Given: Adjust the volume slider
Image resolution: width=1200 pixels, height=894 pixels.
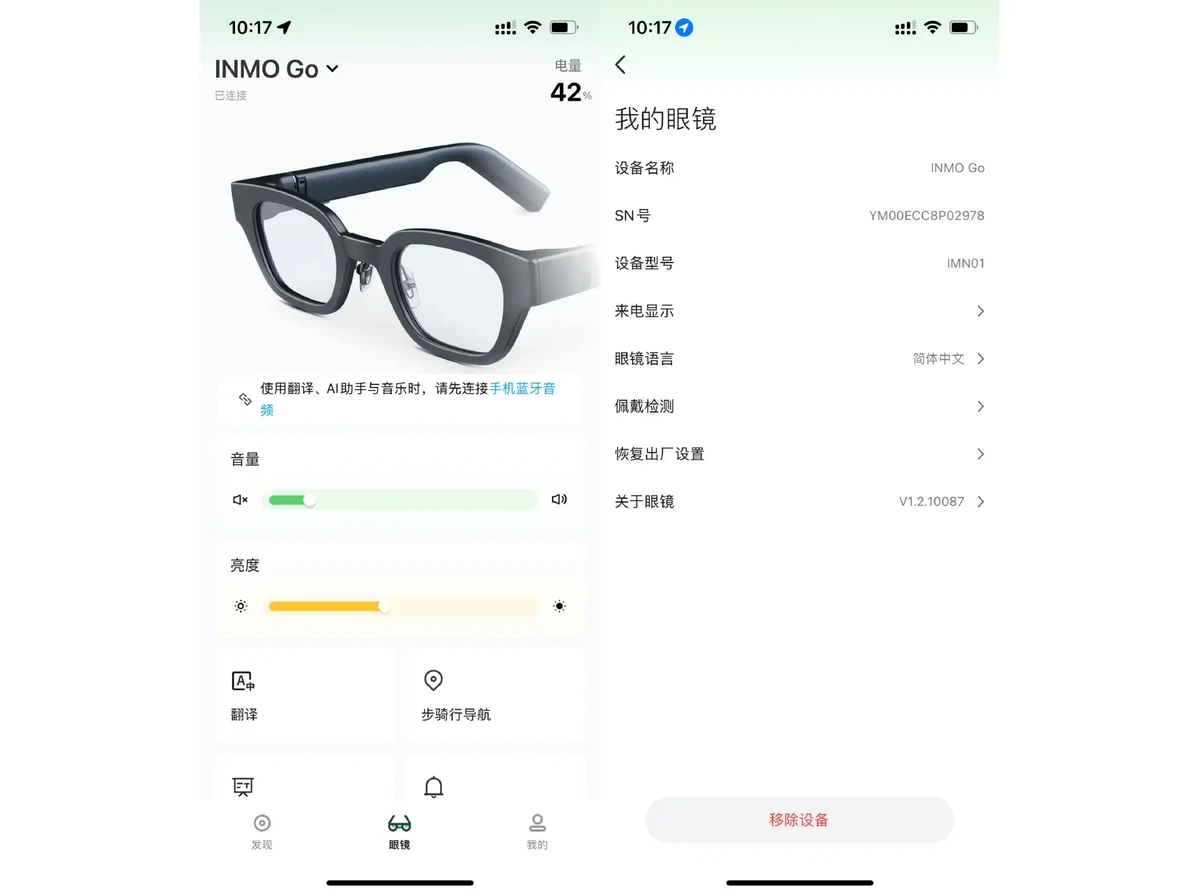Looking at the screenshot, I should click(309, 500).
